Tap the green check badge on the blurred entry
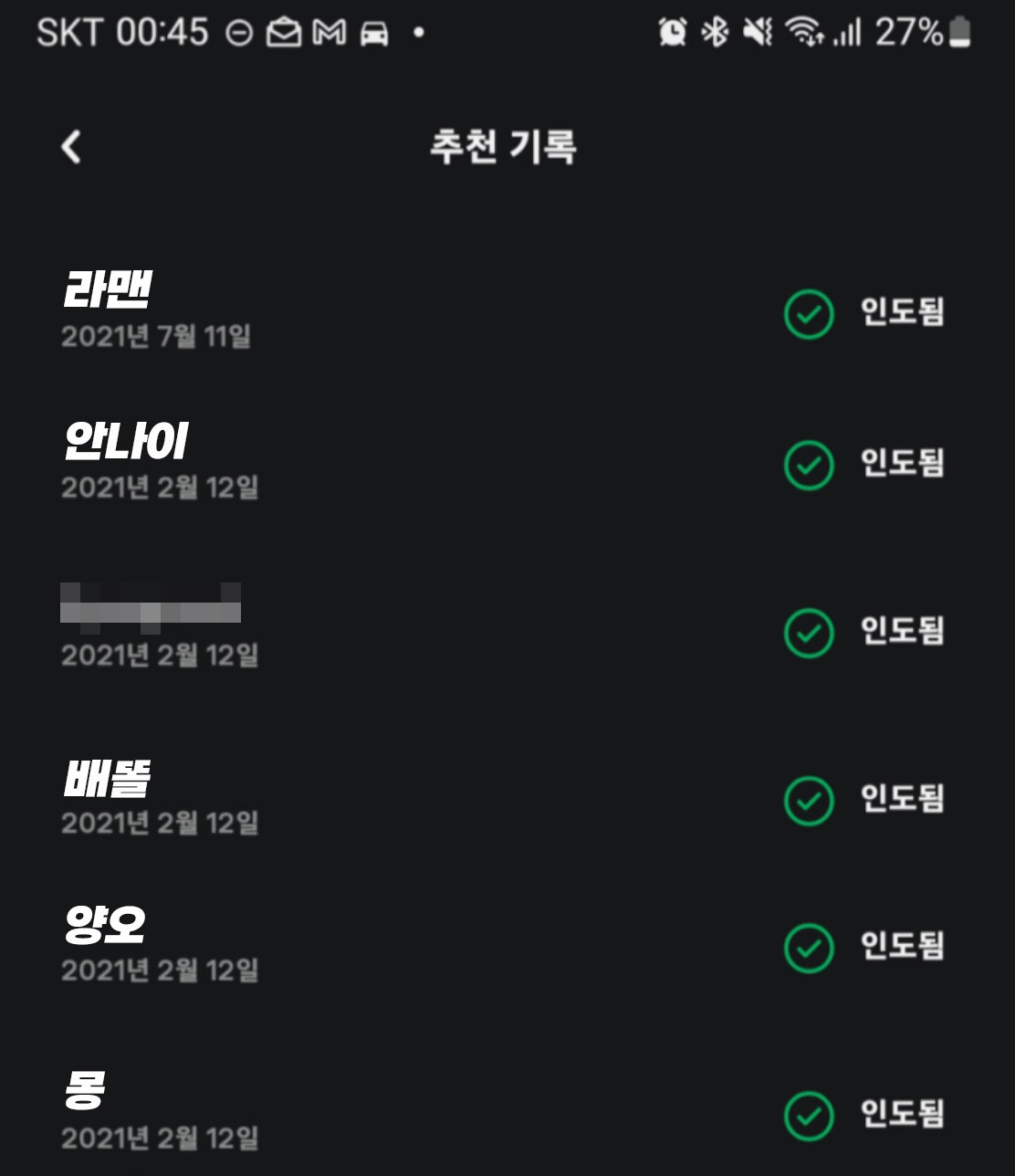 809,632
